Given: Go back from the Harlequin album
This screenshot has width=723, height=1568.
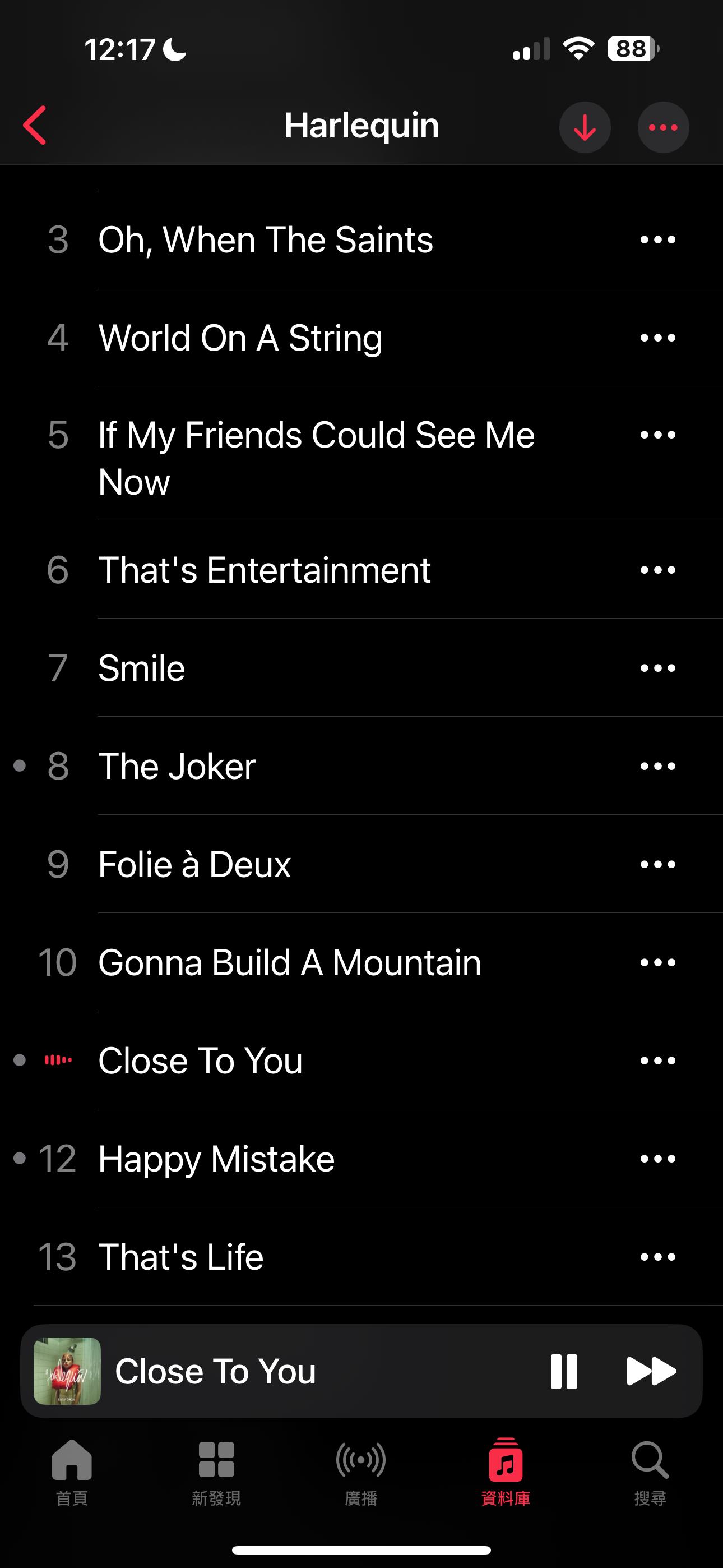Looking at the screenshot, I should pyautogui.click(x=35, y=126).
